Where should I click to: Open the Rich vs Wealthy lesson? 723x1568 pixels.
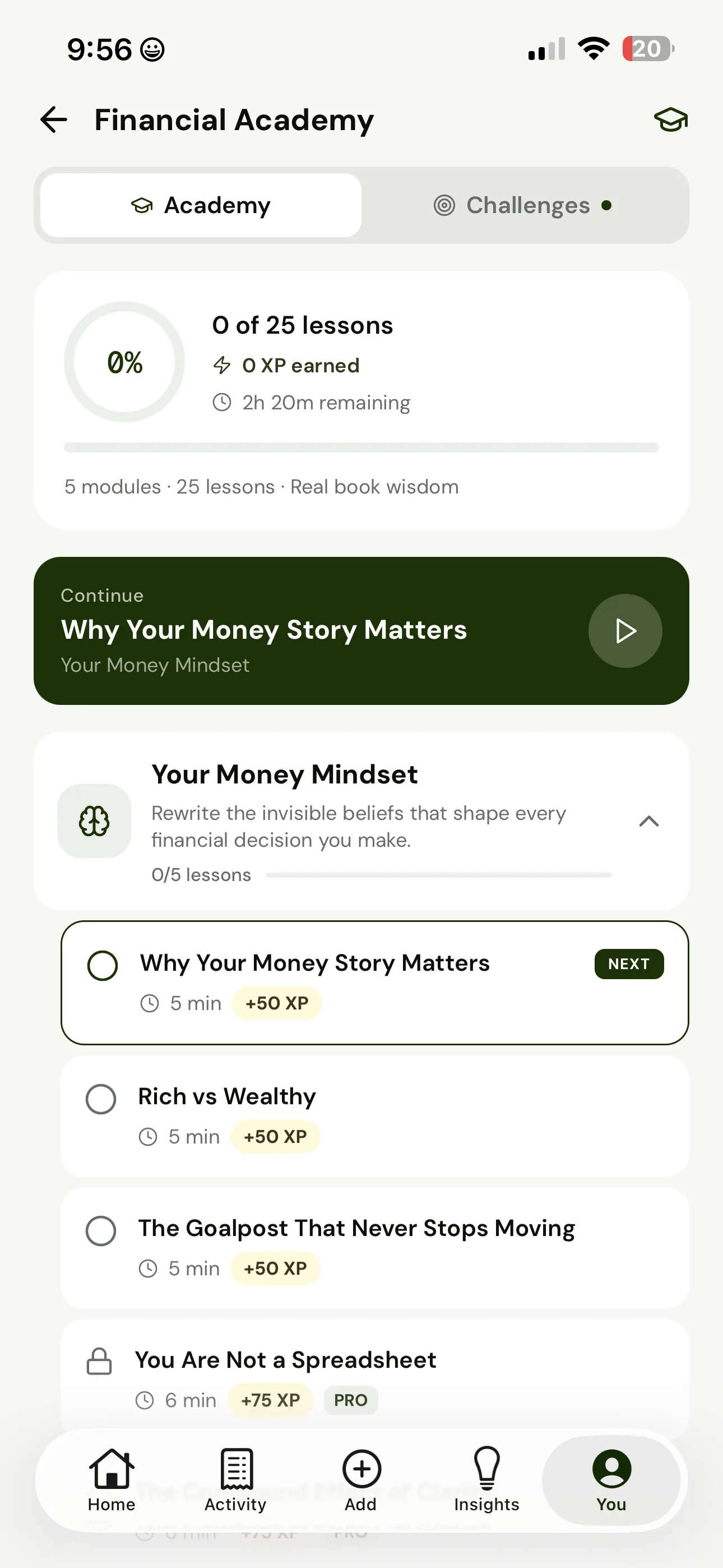tap(374, 1115)
